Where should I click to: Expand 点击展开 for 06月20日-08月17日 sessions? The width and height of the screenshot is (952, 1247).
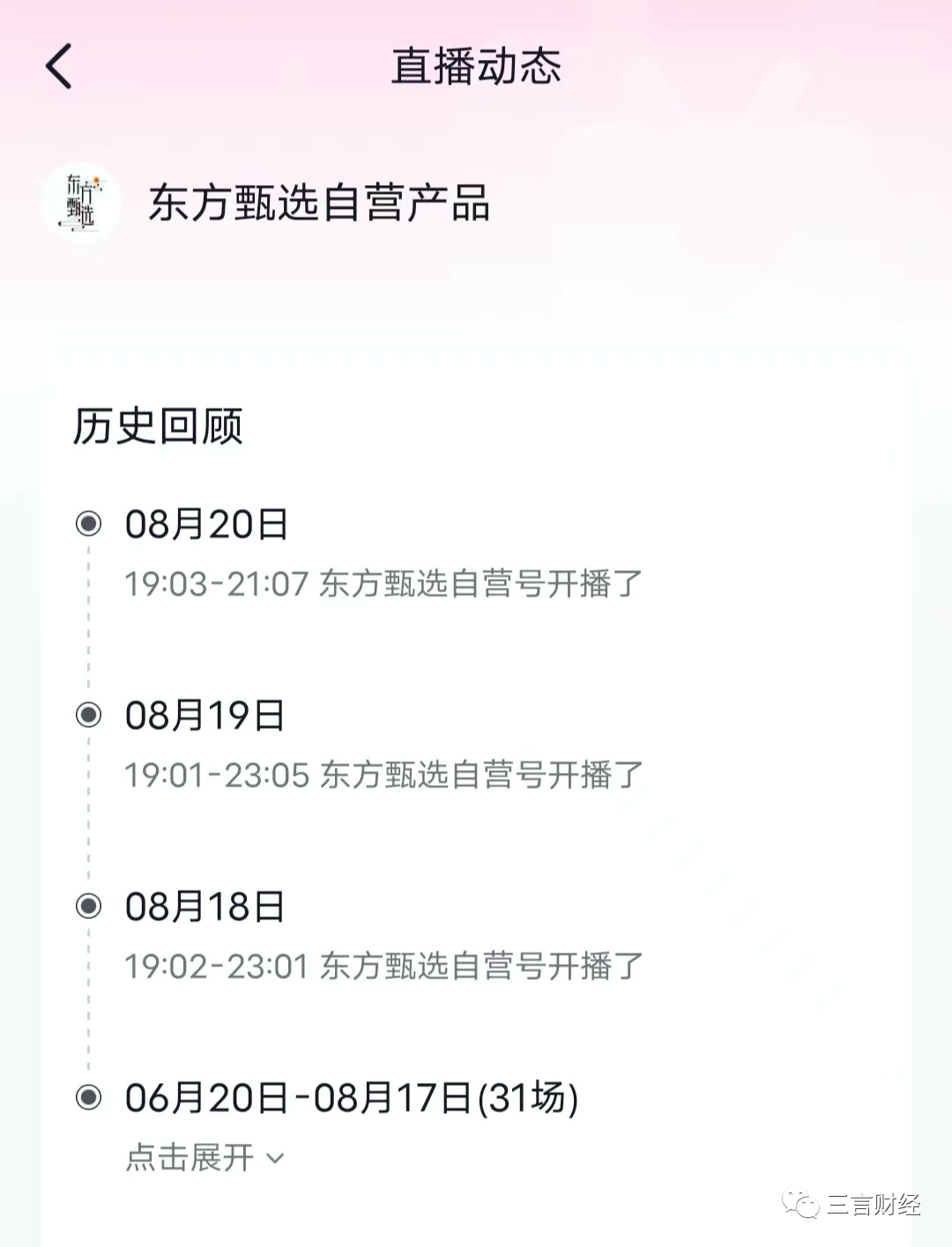pos(205,1158)
